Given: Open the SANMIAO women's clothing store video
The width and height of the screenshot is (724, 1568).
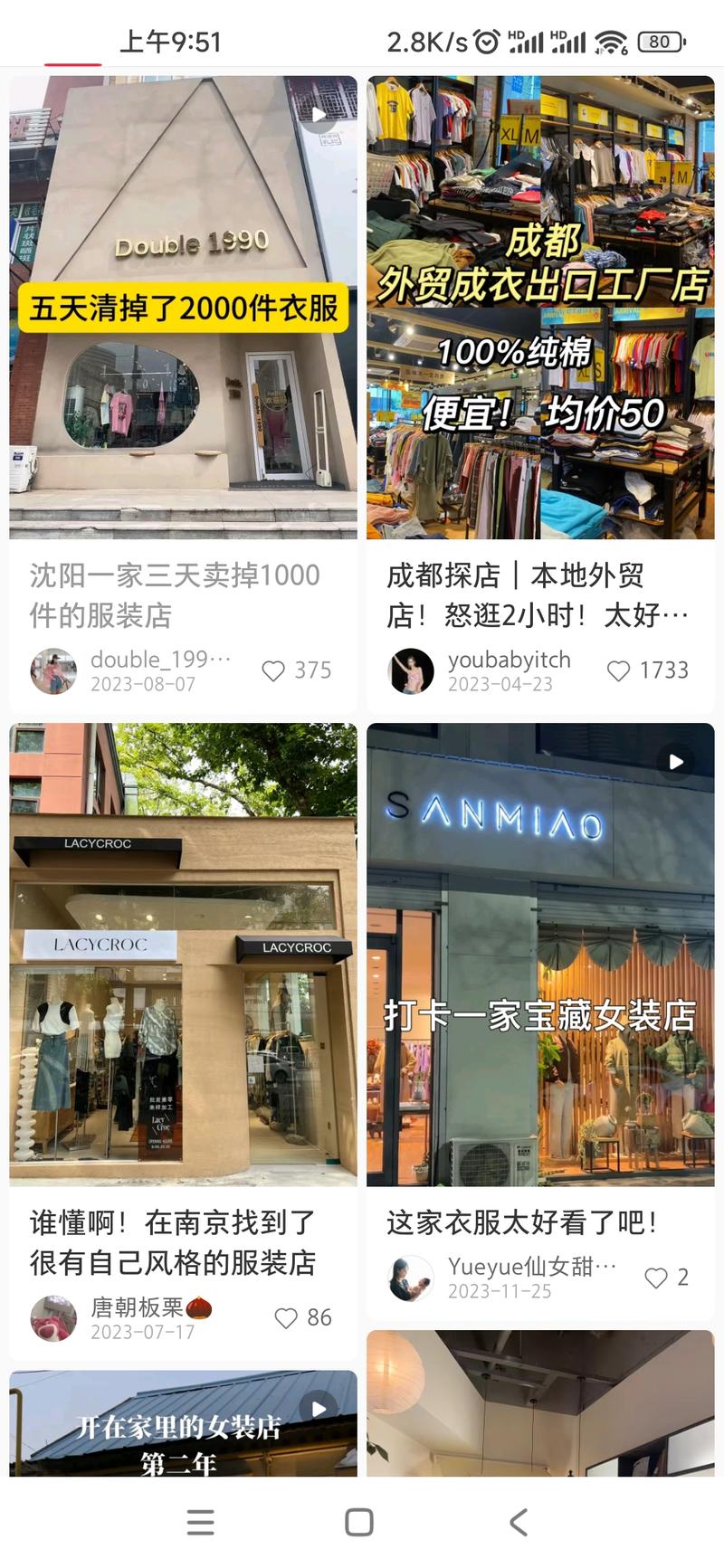Looking at the screenshot, I should click(x=540, y=955).
